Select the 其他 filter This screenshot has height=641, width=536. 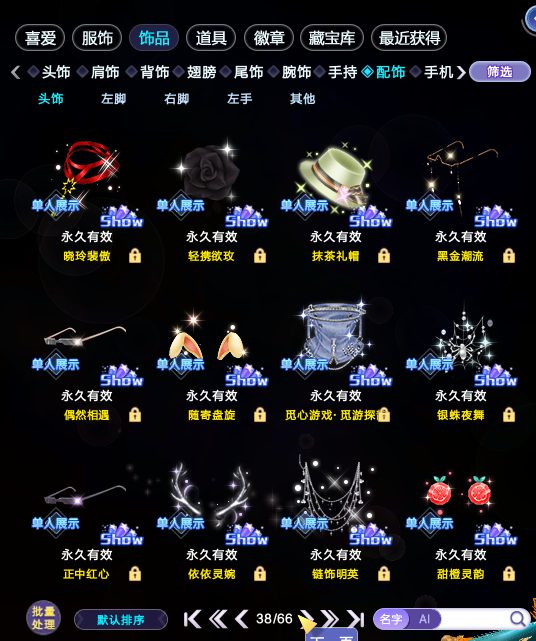pos(302,99)
